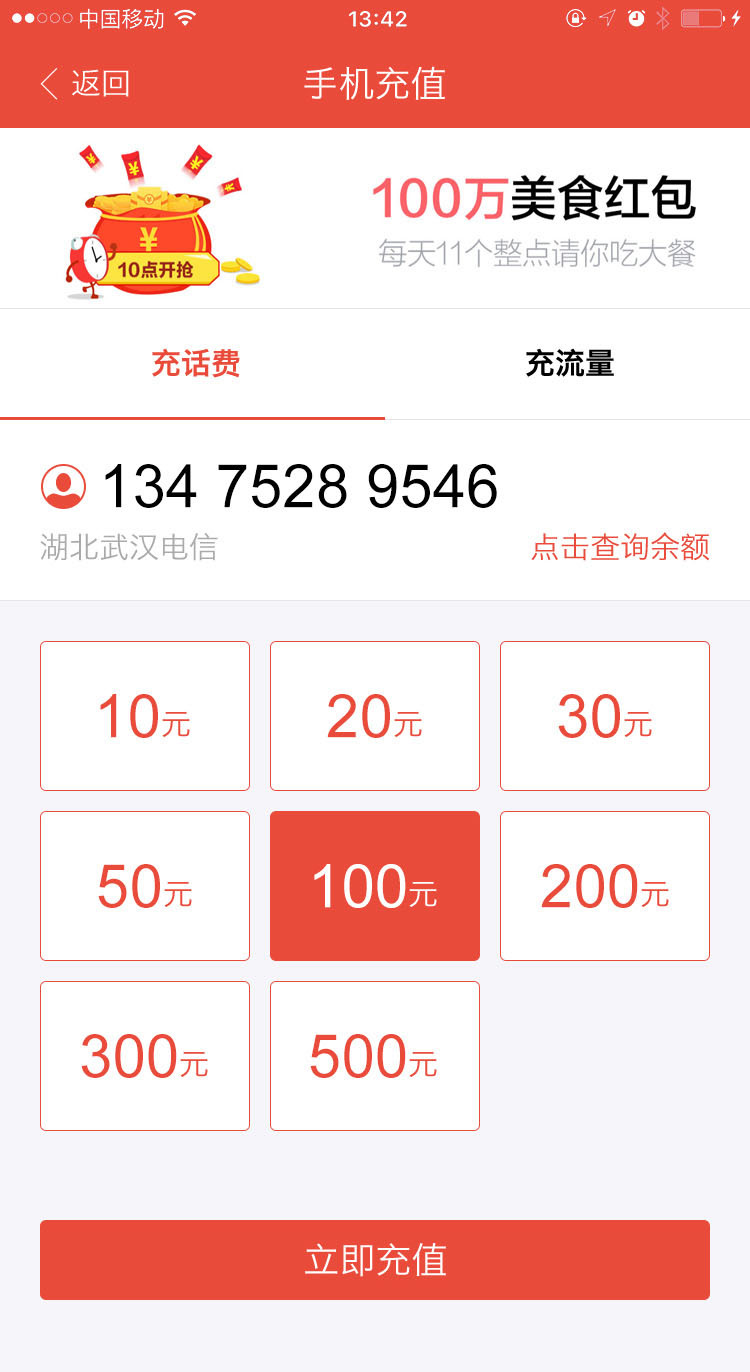Select the 10元 recharge amount
The image size is (750, 1372).
coord(145,716)
